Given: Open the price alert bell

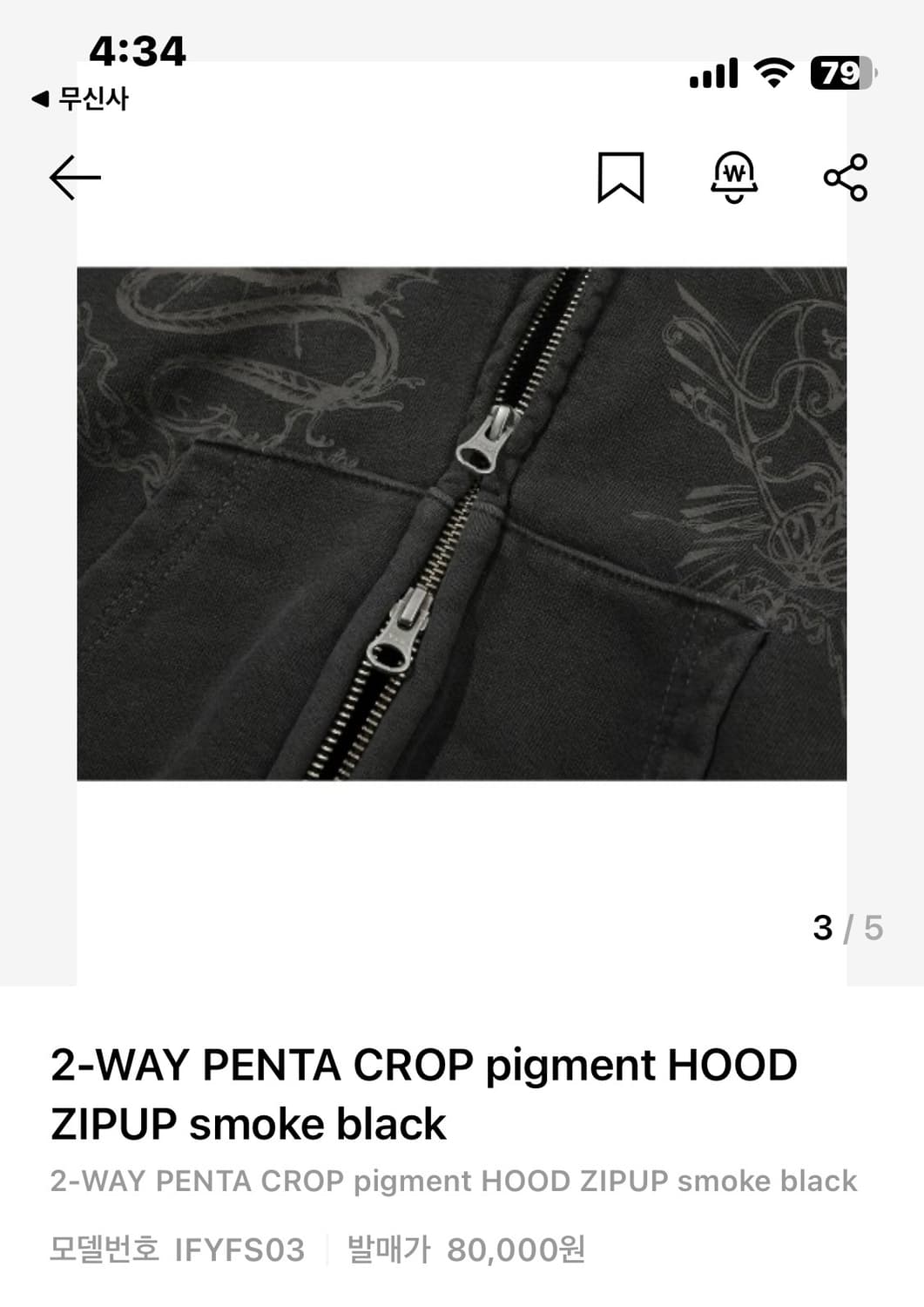Looking at the screenshot, I should pos(734,178).
